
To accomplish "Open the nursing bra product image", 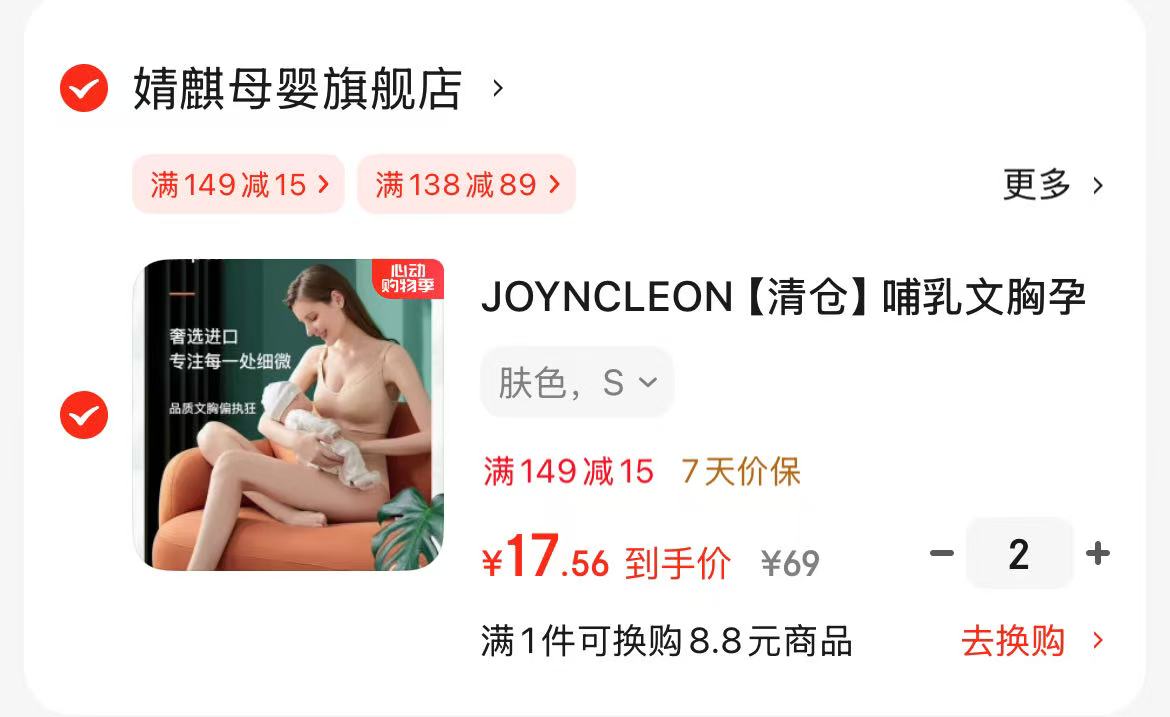I will click(x=288, y=415).
